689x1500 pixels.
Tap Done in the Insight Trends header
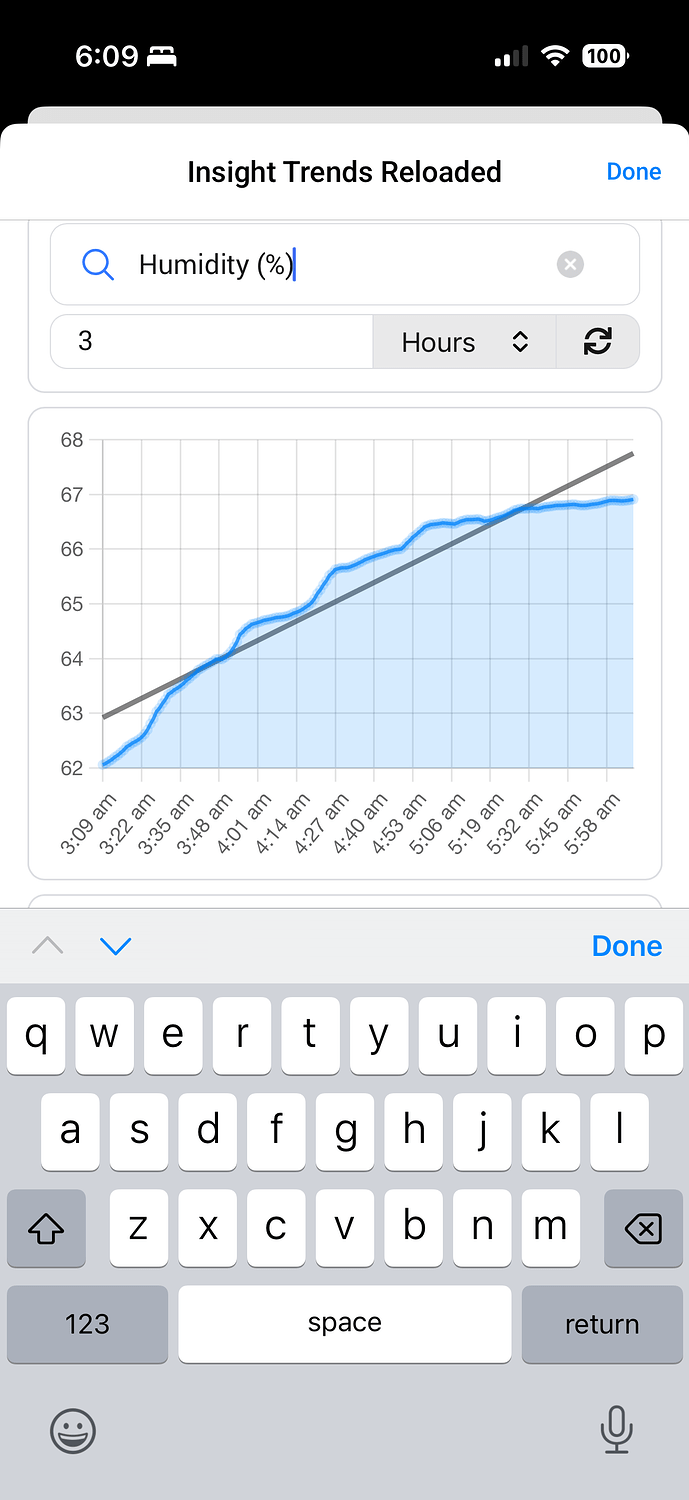pyautogui.click(x=633, y=172)
